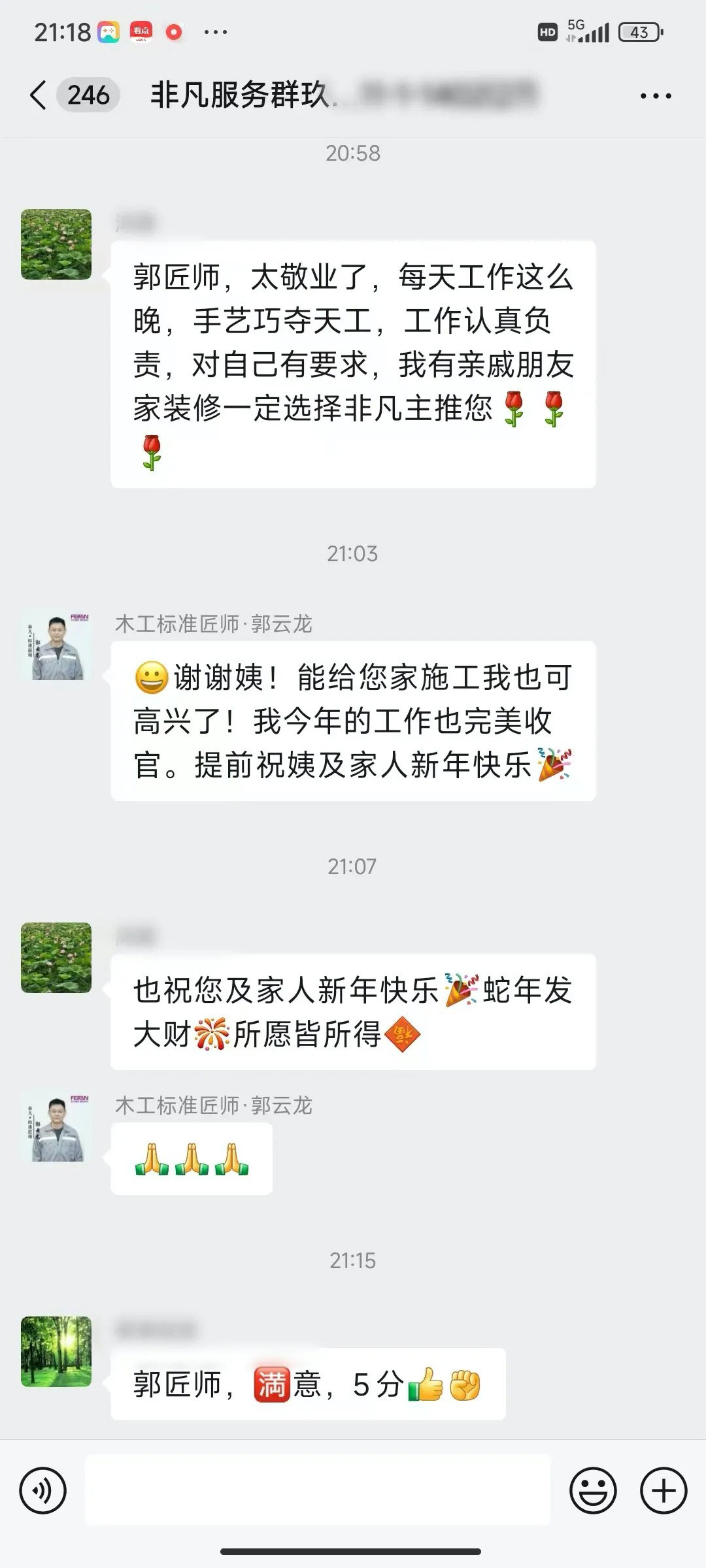Screen dimensions: 706x1568
Task: Go back to the chat list
Action: point(39,95)
